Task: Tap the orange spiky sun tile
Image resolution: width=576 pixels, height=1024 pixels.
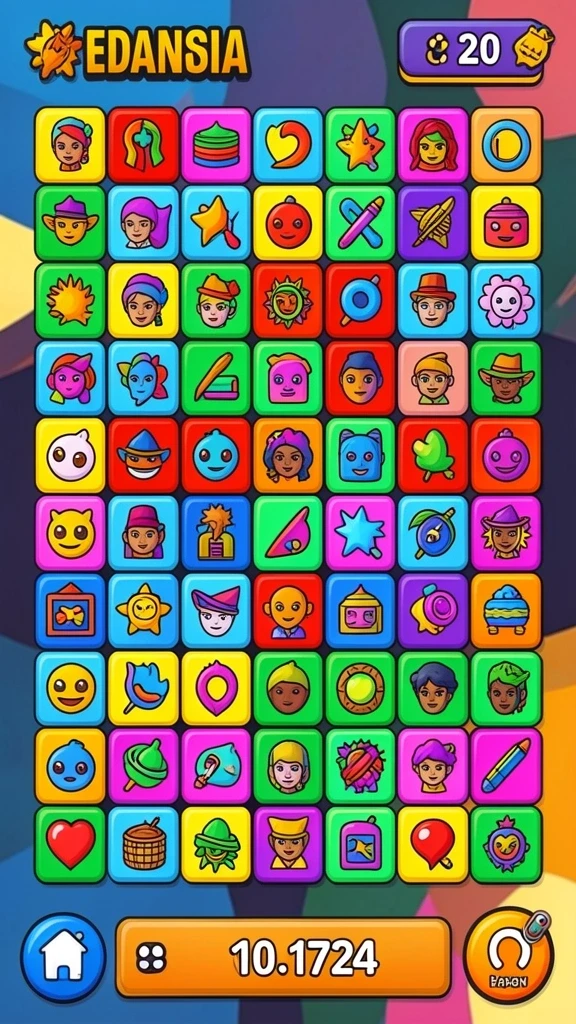Action: (70, 300)
